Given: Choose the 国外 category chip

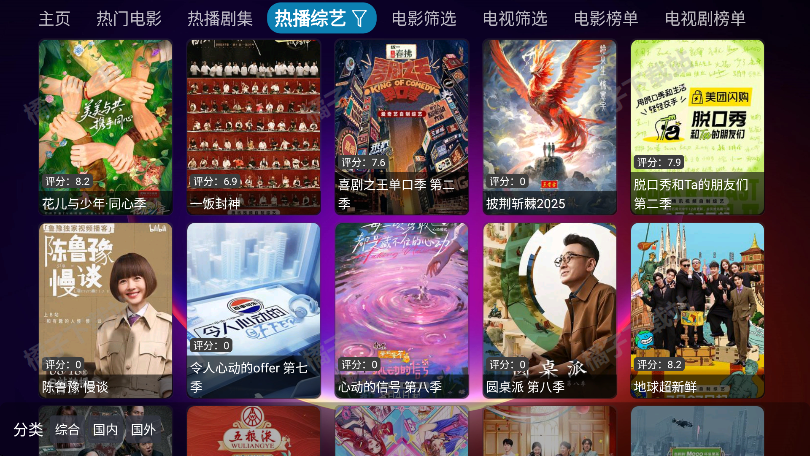Looking at the screenshot, I should (x=144, y=429).
